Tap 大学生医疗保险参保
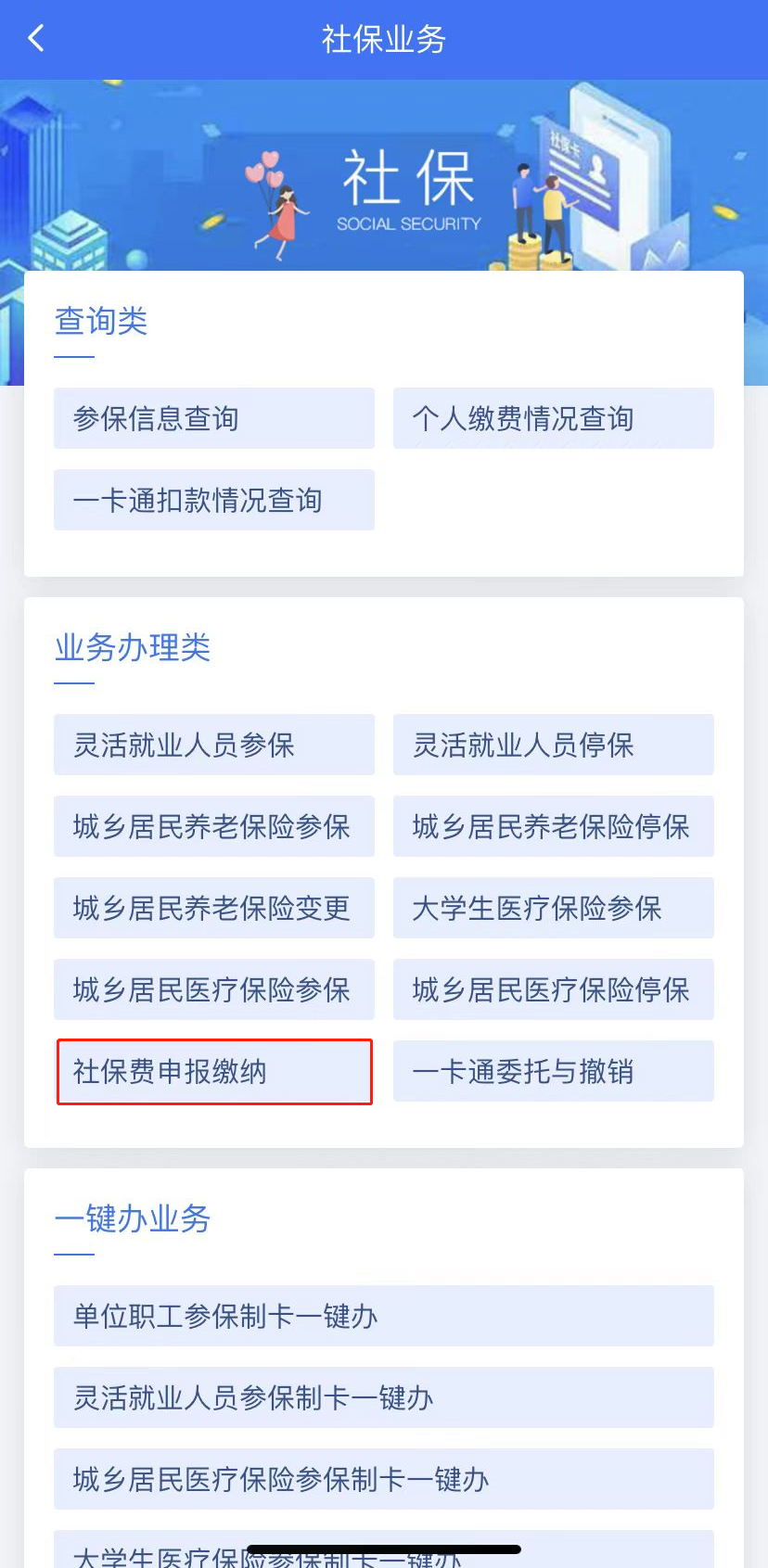Image resolution: width=768 pixels, height=1568 pixels. coord(553,908)
